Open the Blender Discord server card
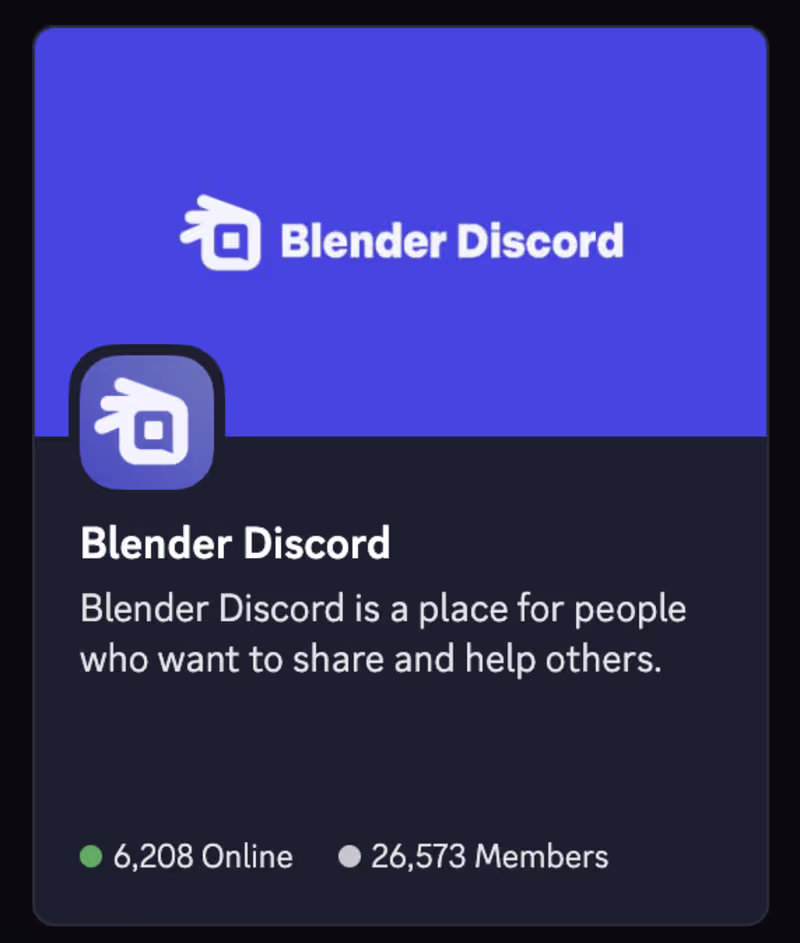Viewport: 800px width, 943px height. coord(400,470)
